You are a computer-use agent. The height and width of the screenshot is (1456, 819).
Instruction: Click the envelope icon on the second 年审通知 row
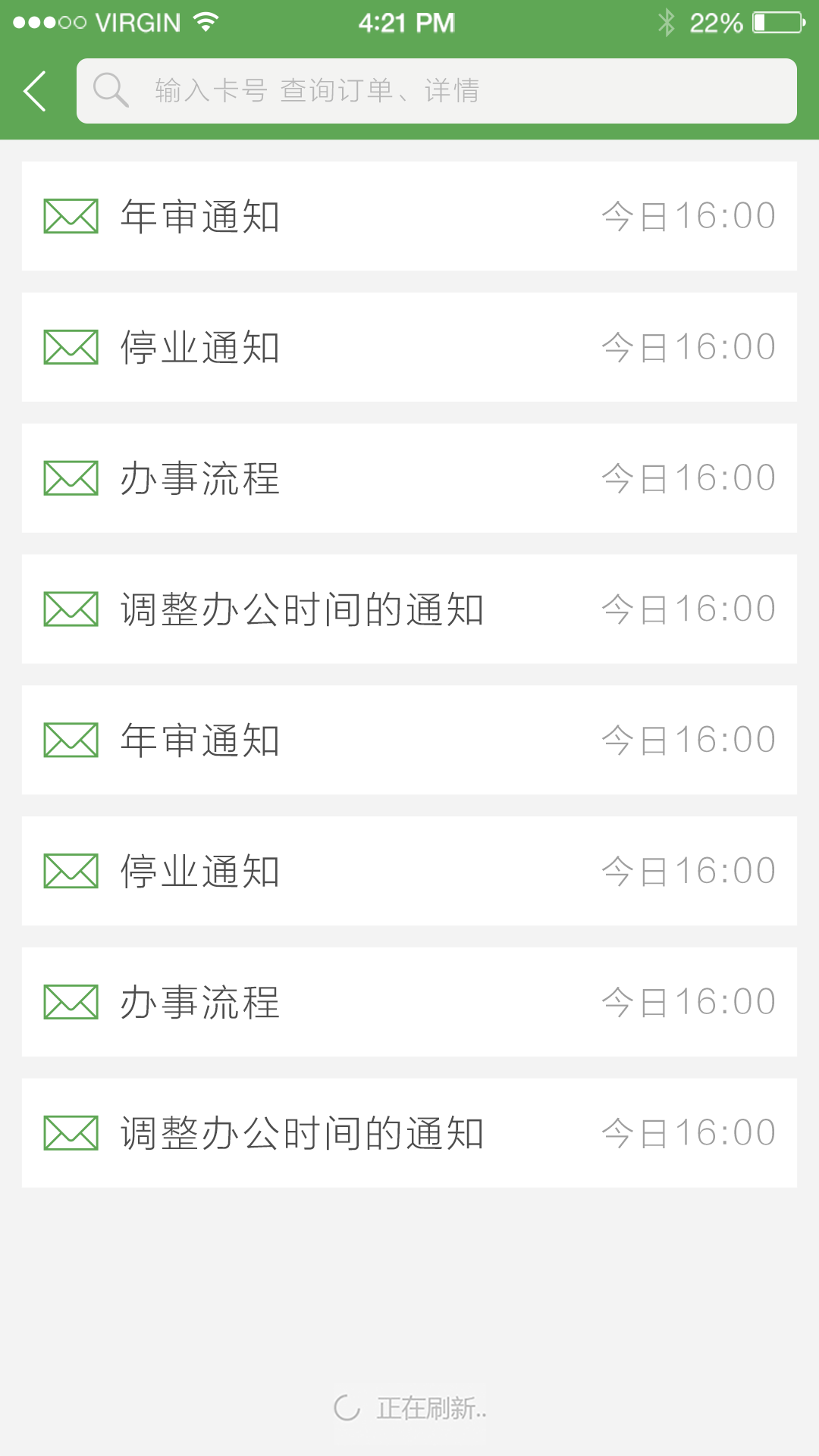coord(70,739)
